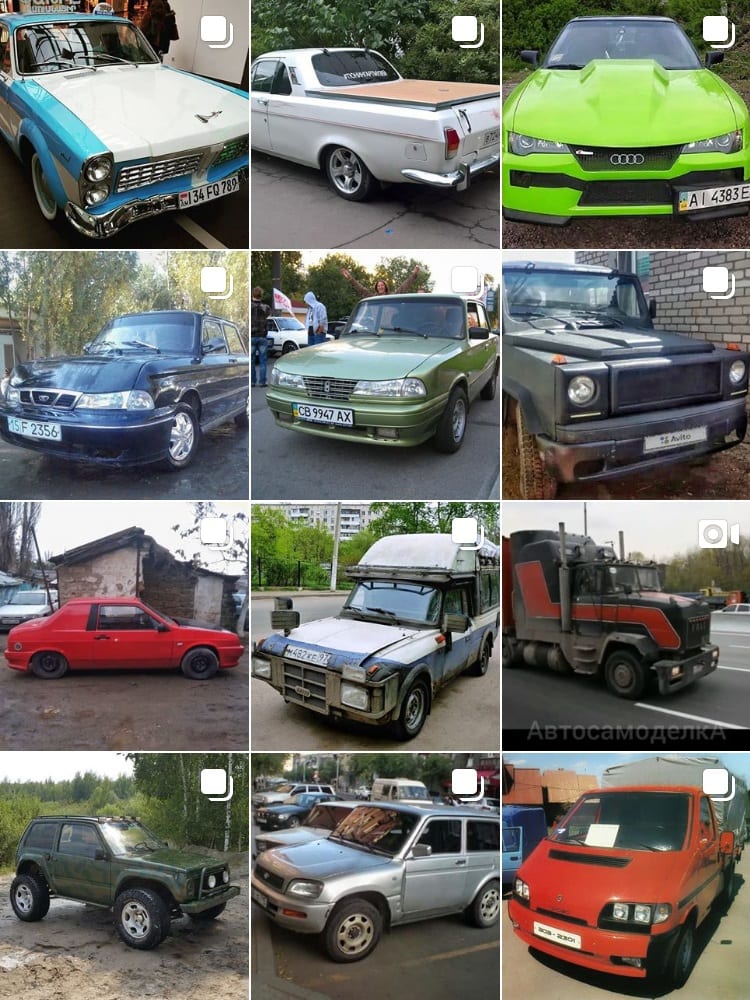
Task: Open the blue camper pickup post
Action: [375, 626]
